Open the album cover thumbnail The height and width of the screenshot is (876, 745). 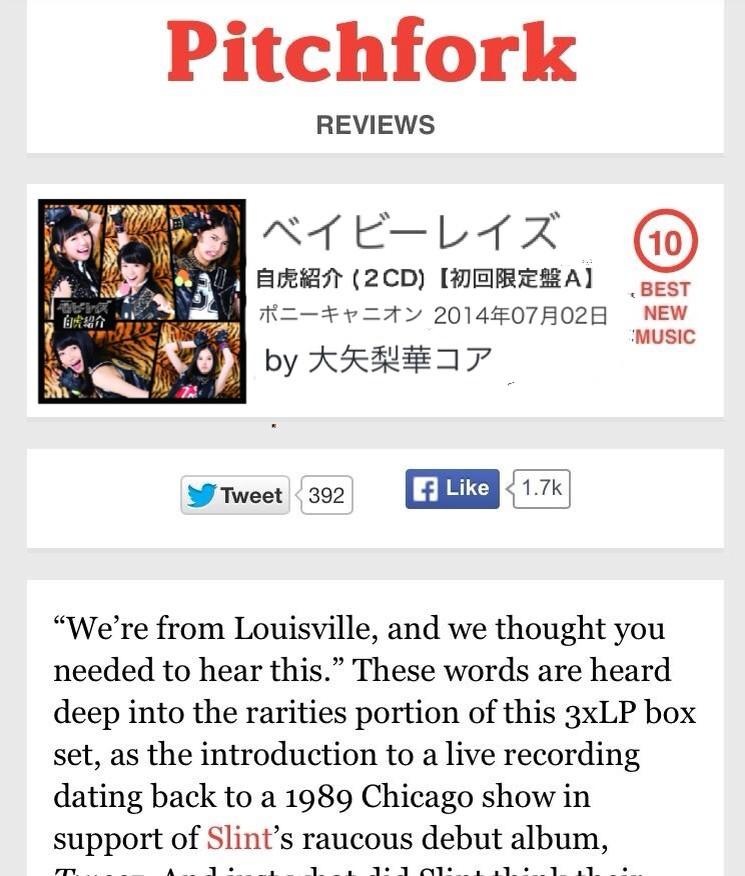click(142, 302)
